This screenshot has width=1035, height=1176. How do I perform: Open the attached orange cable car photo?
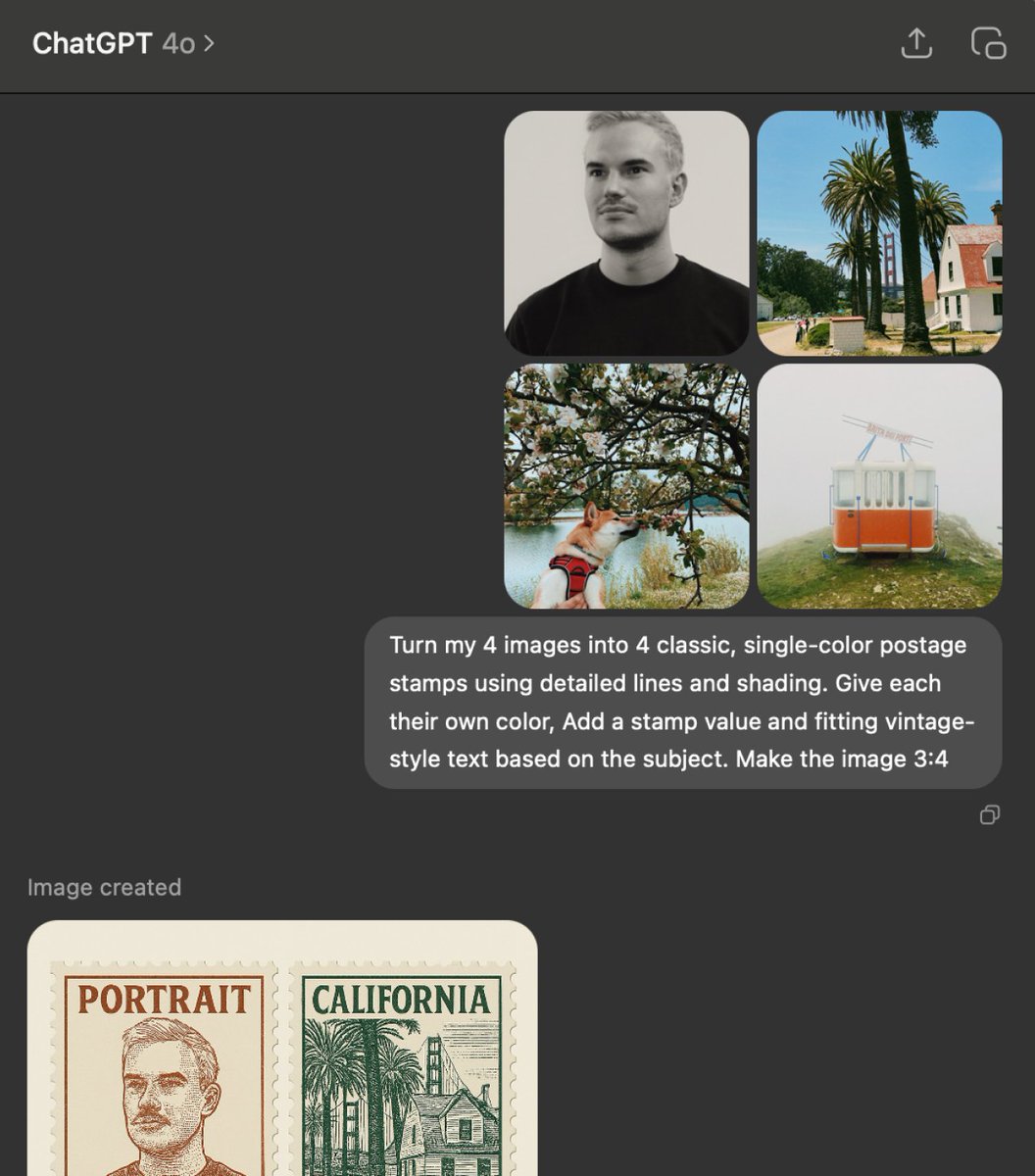879,486
